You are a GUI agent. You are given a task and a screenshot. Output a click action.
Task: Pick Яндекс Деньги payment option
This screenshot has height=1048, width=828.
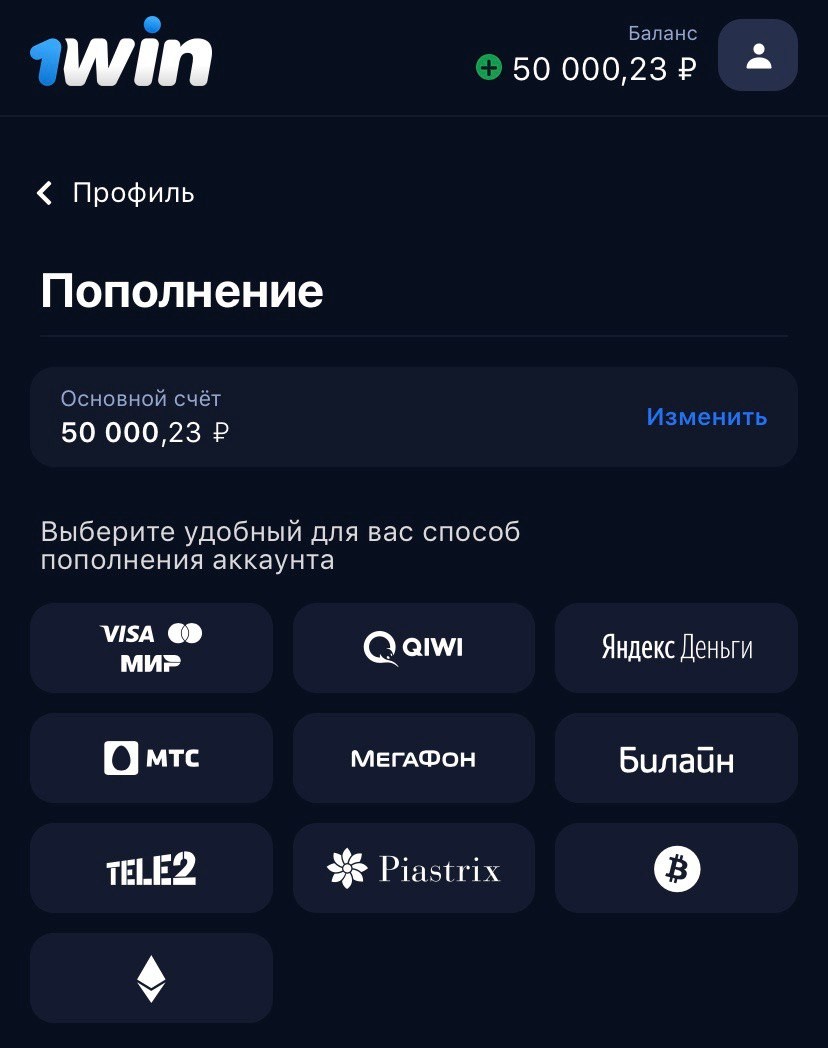click(x=676, y=647)
